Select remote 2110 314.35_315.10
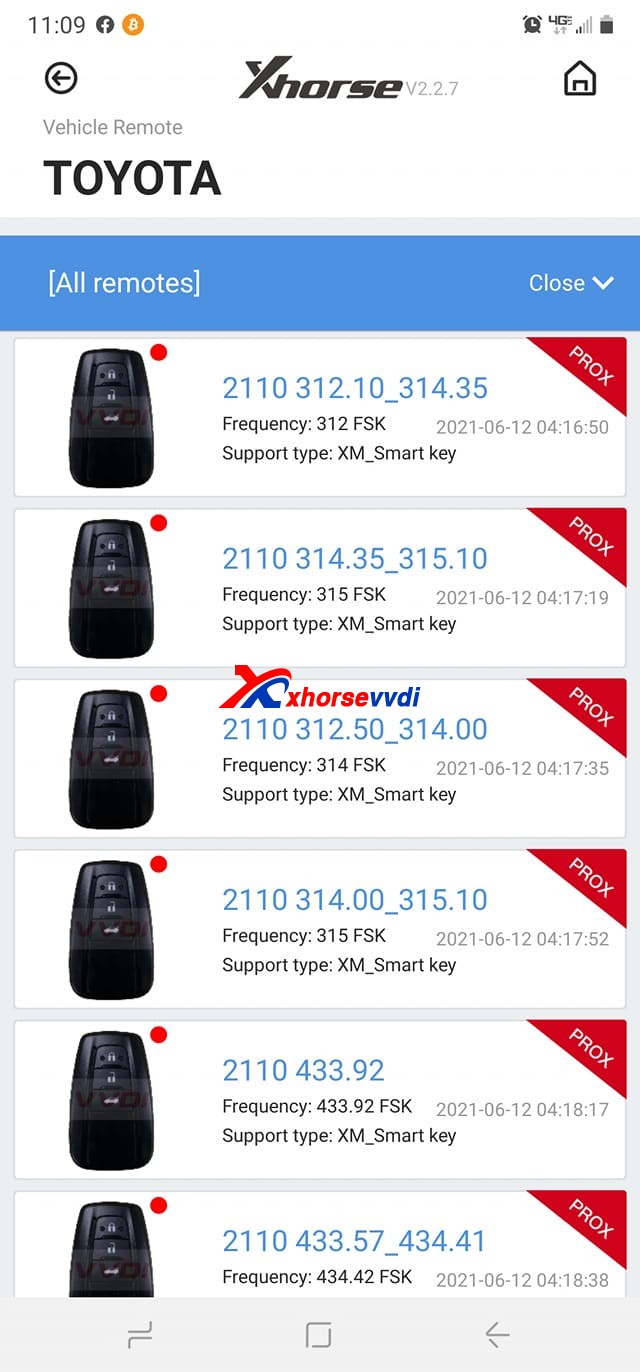The width and height of the screenshot is (640, 1372). click(x=354, y=558)
